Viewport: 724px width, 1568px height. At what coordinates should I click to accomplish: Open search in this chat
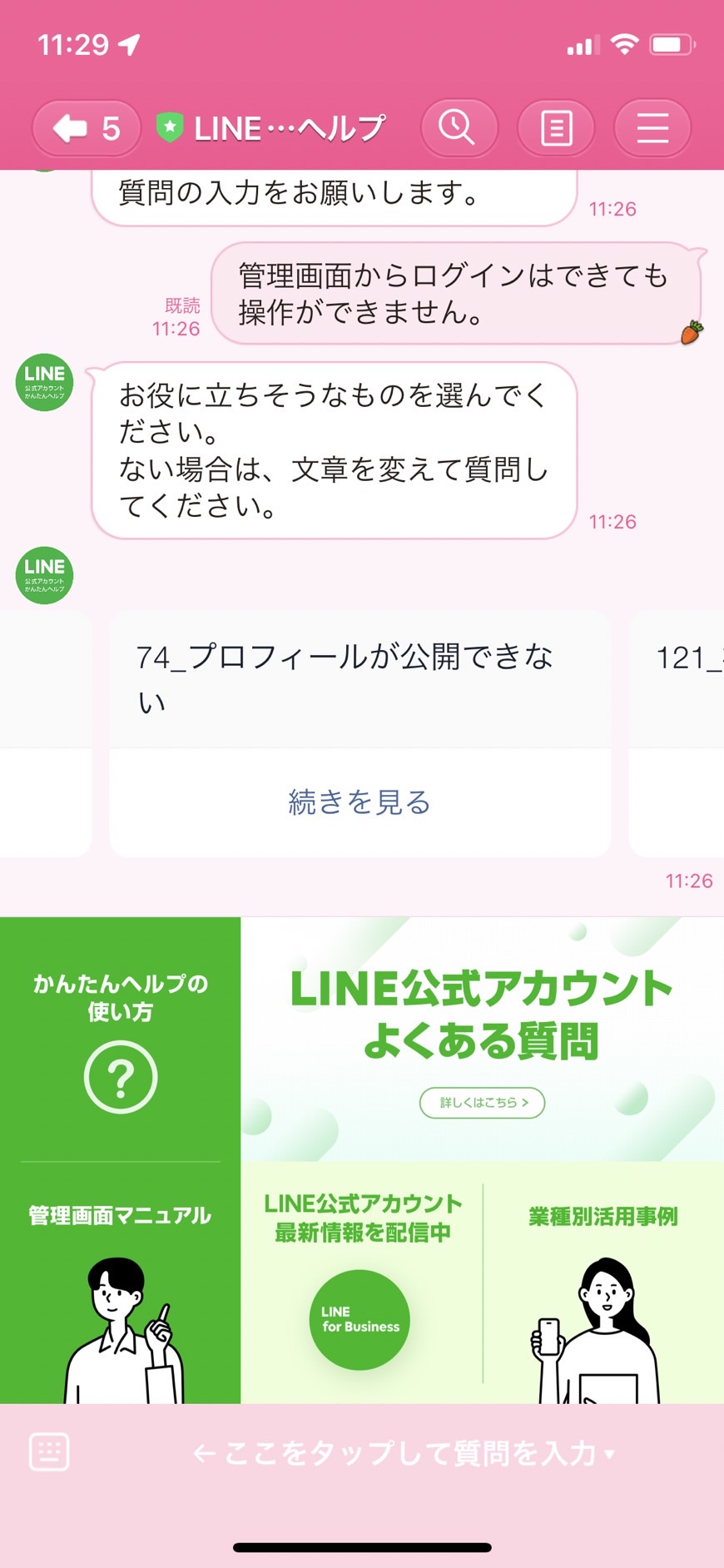[x=459, y=128]
